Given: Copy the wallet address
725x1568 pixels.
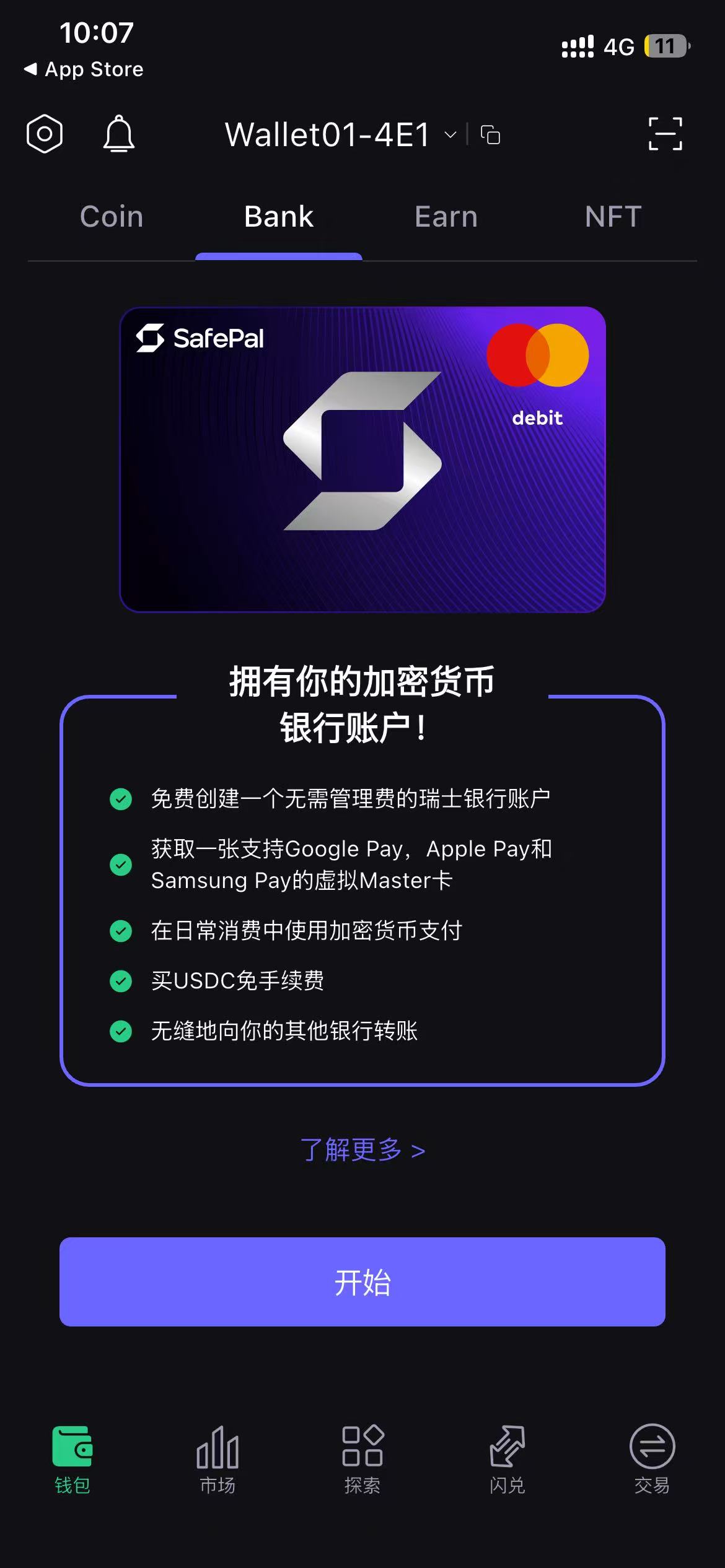Looking at the screenshot, I should pyautogui.click(x=491, y=134).
